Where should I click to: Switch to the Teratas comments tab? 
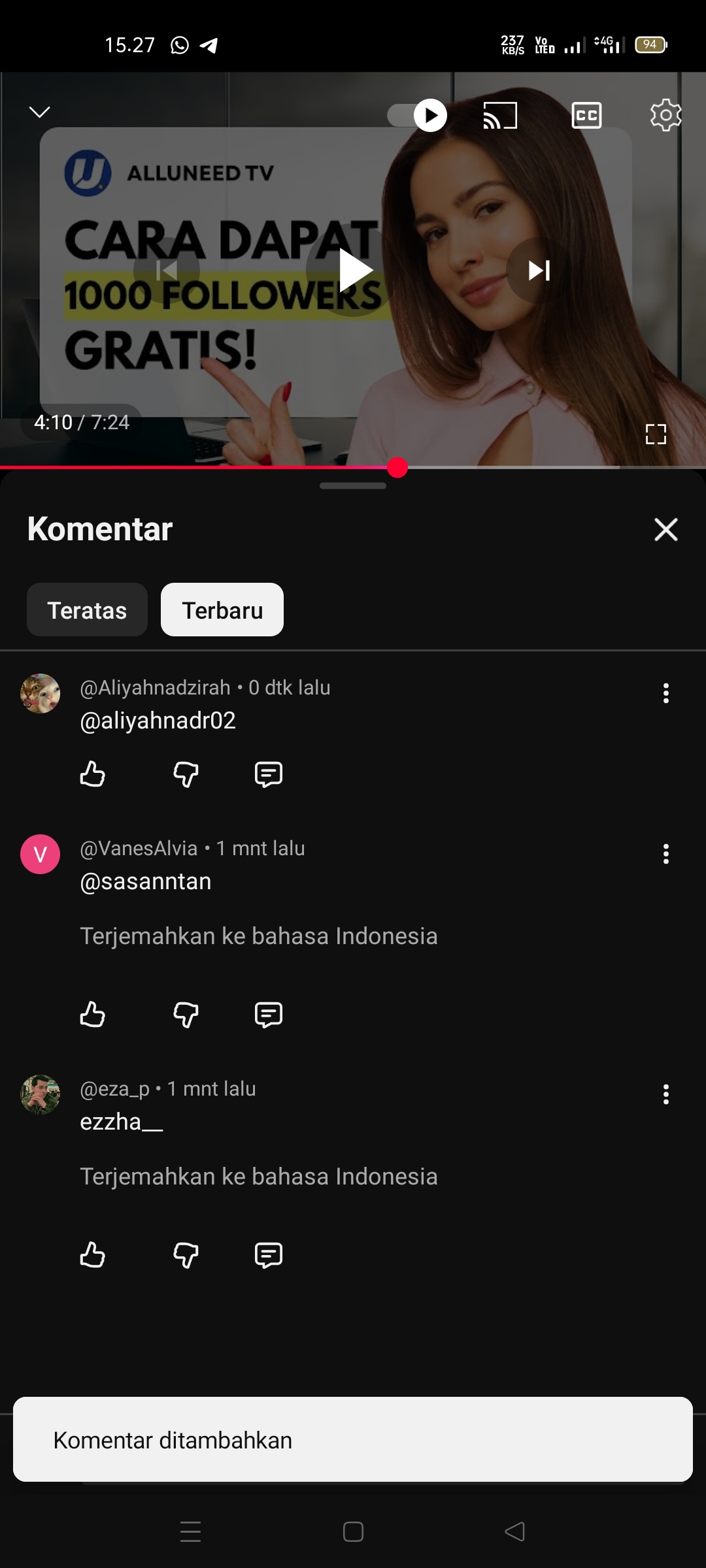pyautogui.click(x=87, y=610)
